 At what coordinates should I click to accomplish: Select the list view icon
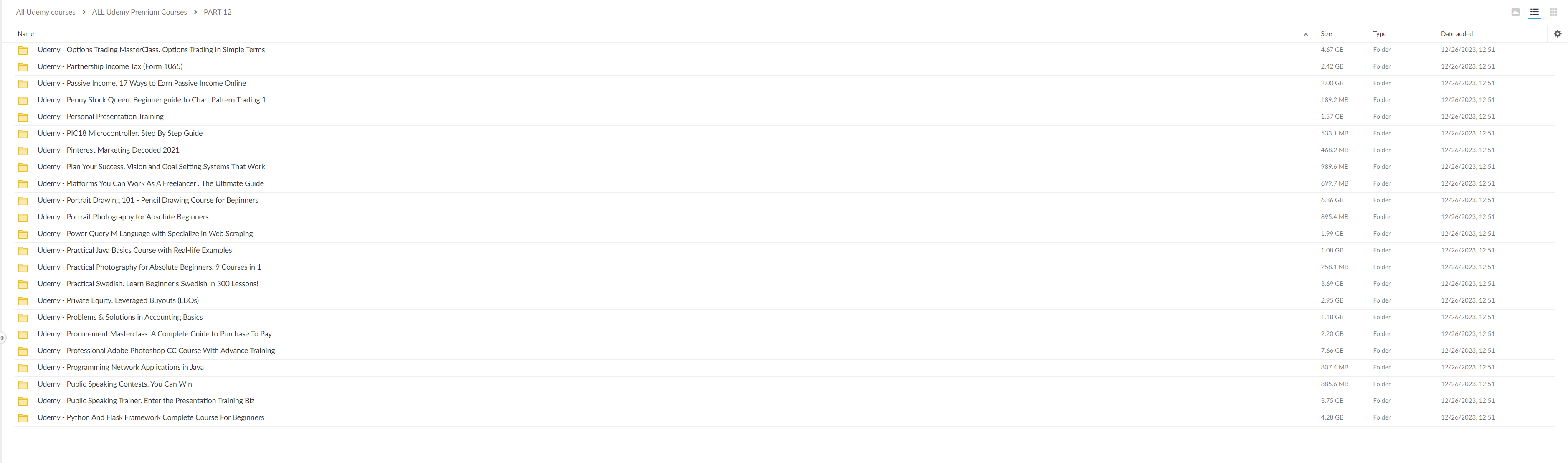[1535, 12]
